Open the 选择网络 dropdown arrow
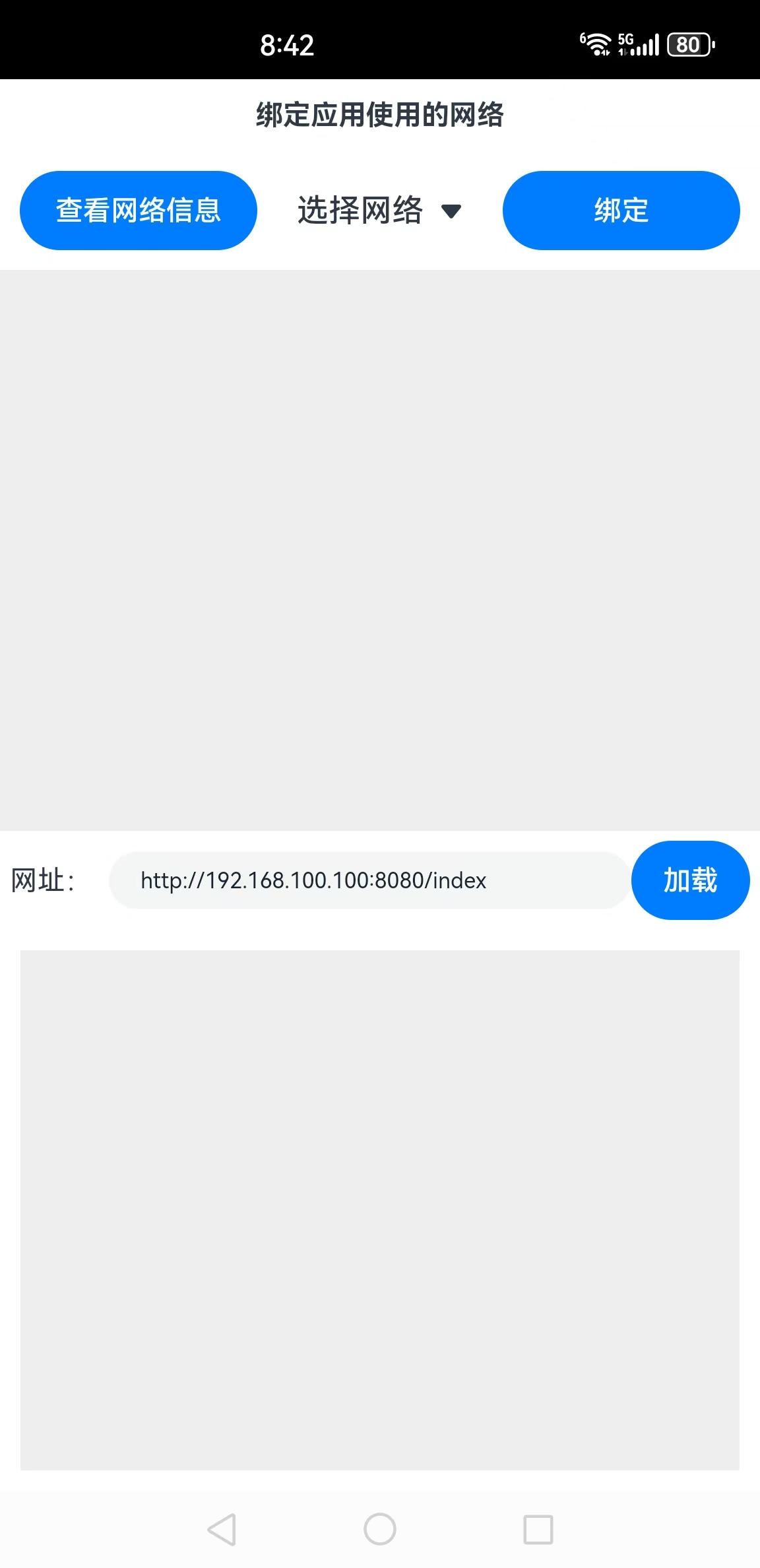 click(451, 211)
